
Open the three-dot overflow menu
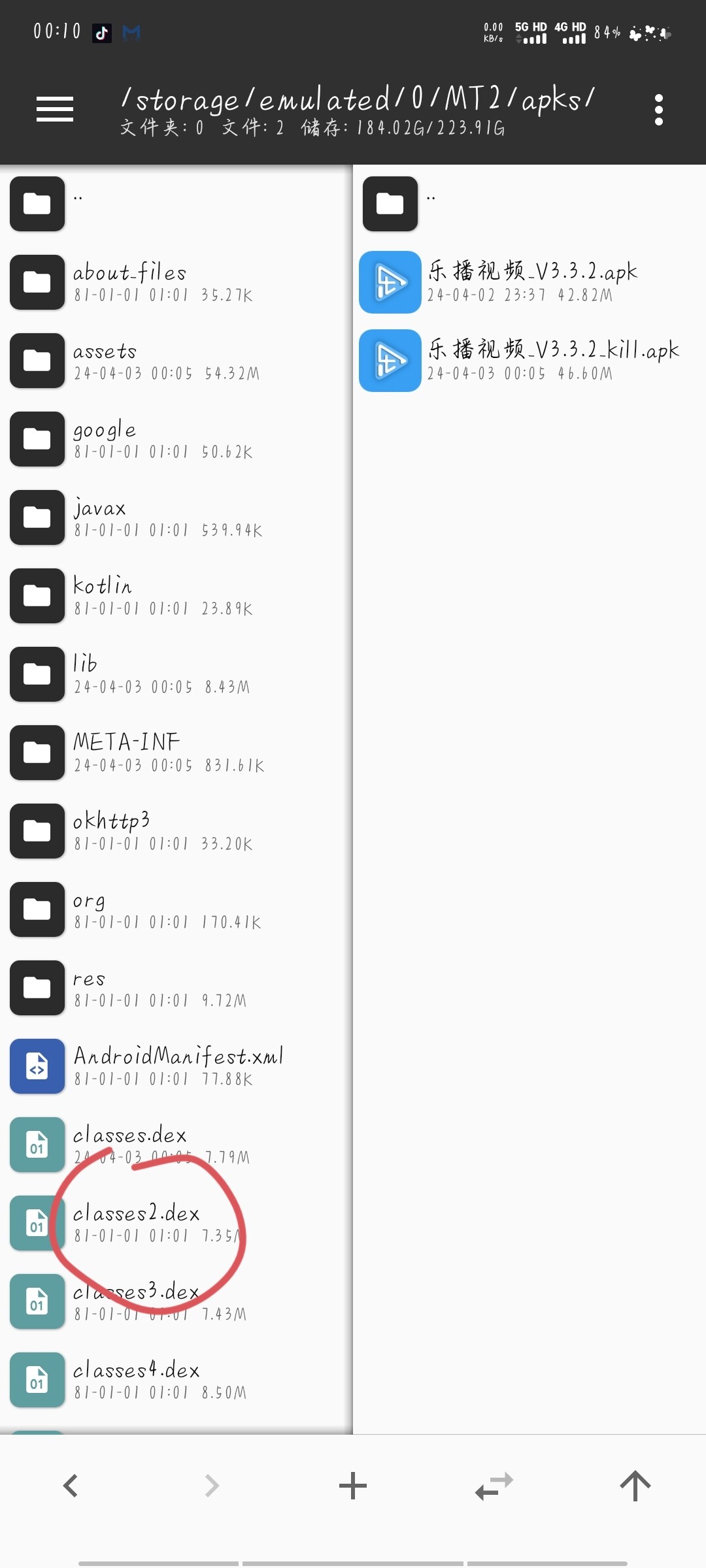658,110
